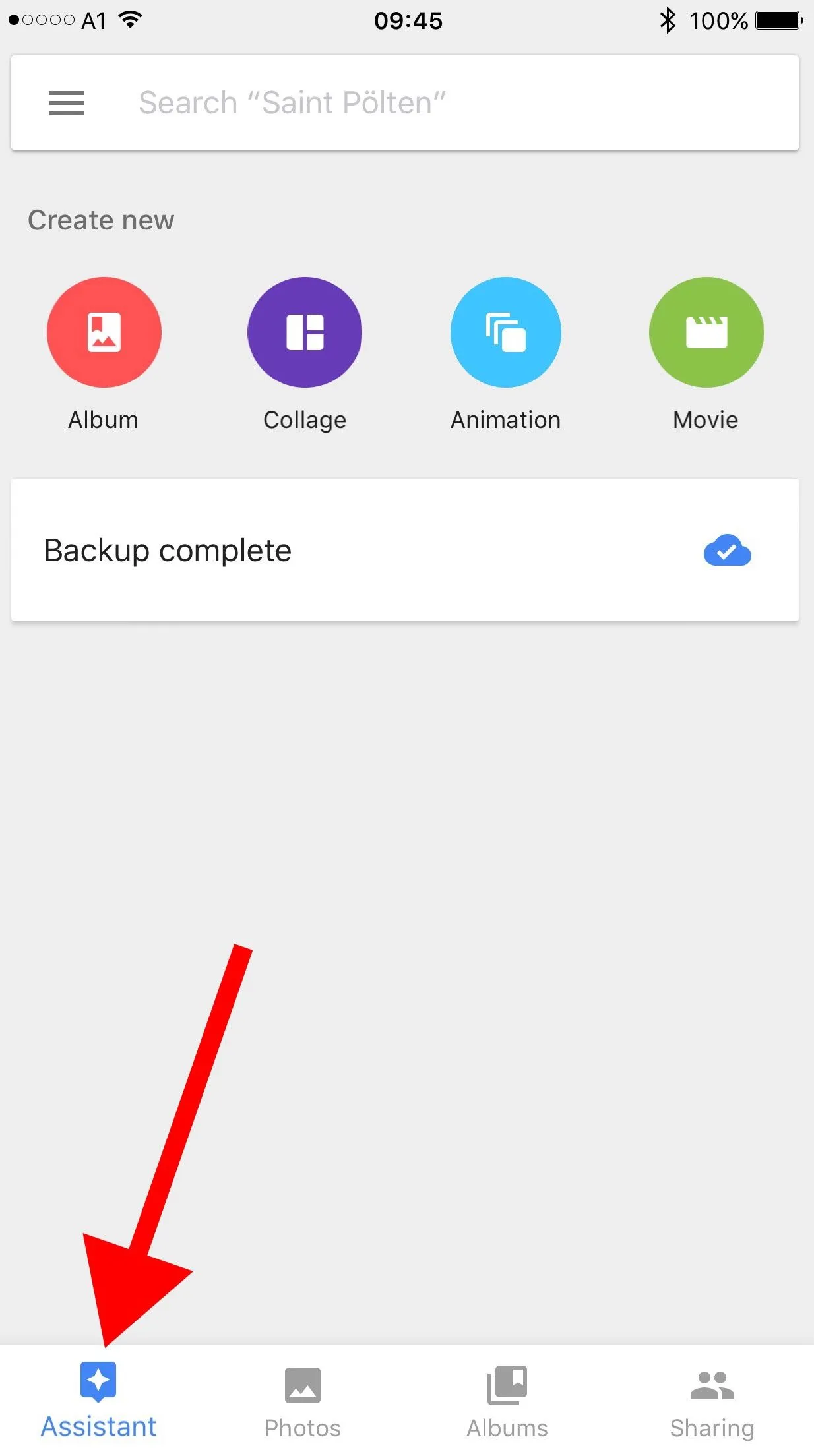The width and height of the screenshot is (814, 1456).
Task: Create a new Movie
Action: (x=706, y=332)
